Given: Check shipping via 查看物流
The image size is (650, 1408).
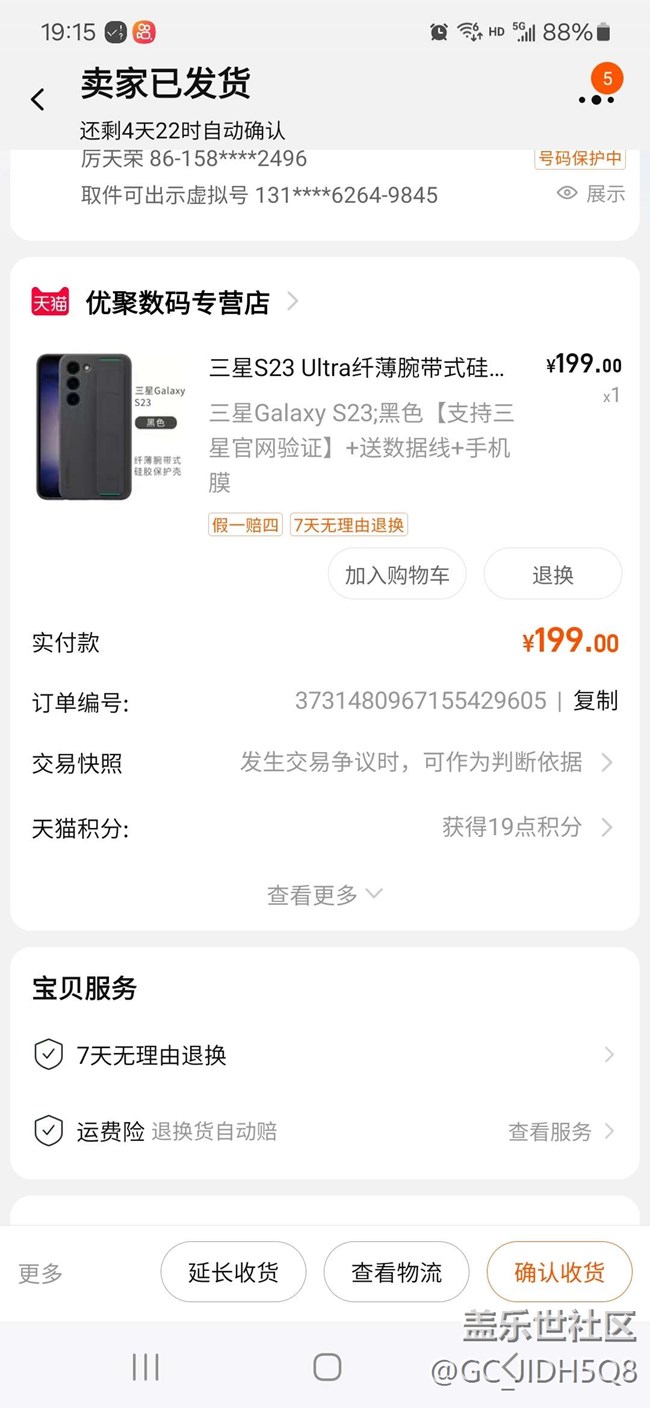Looking at the screenshot, I should pyautogui.click(x=397, y=1272).
